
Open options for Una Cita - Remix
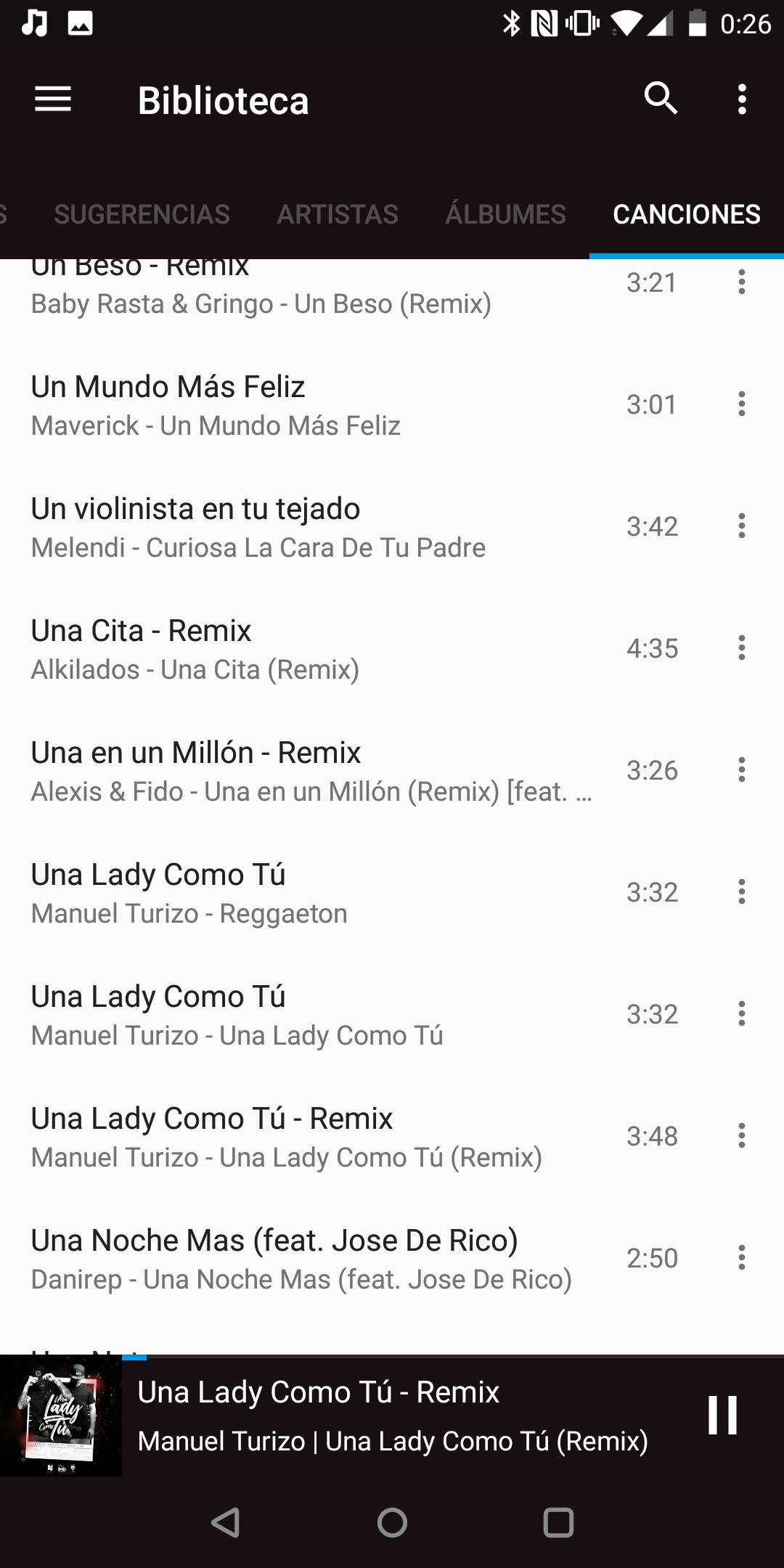[741, 648]
